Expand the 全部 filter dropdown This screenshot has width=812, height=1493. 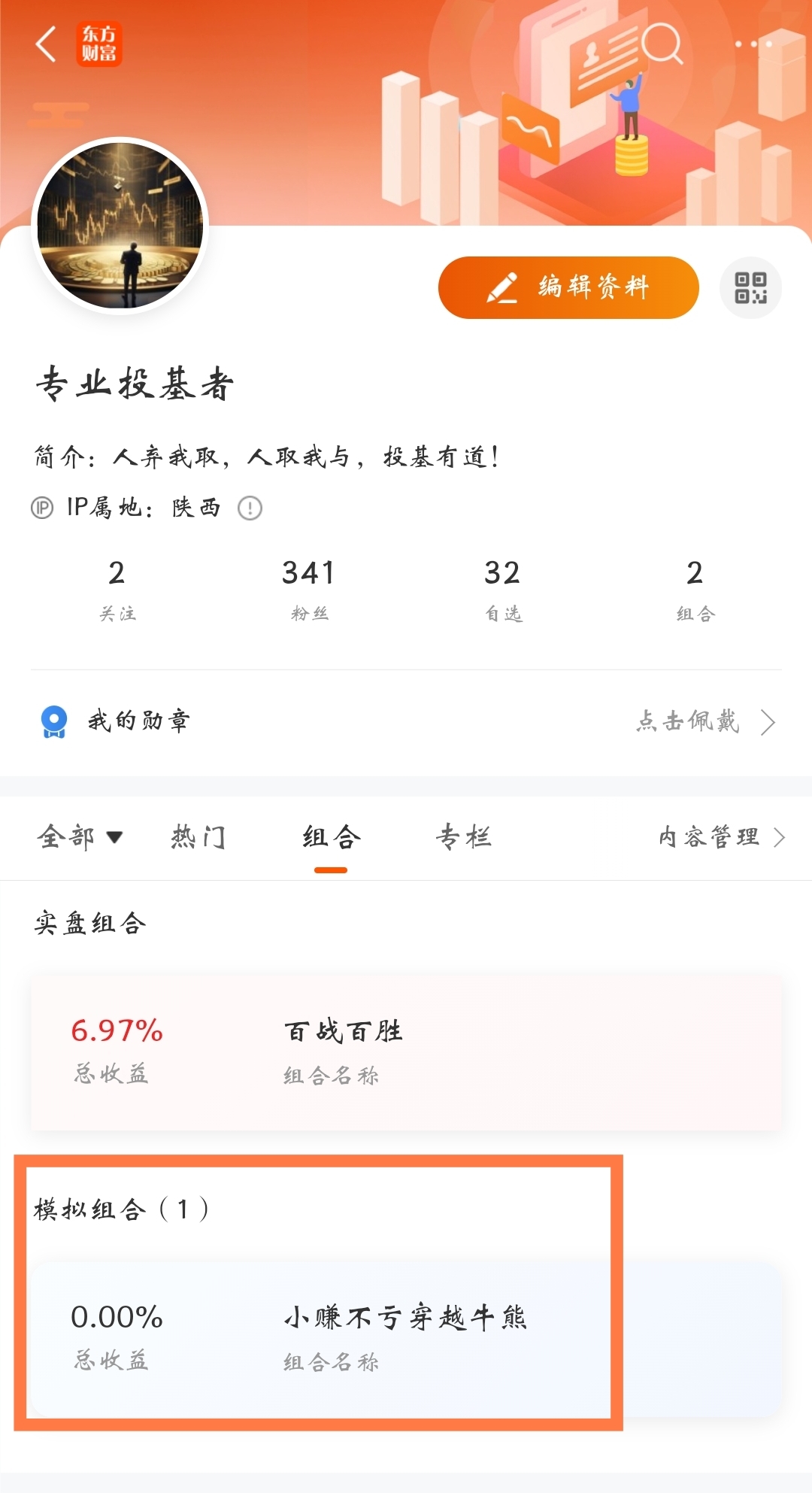80,837
